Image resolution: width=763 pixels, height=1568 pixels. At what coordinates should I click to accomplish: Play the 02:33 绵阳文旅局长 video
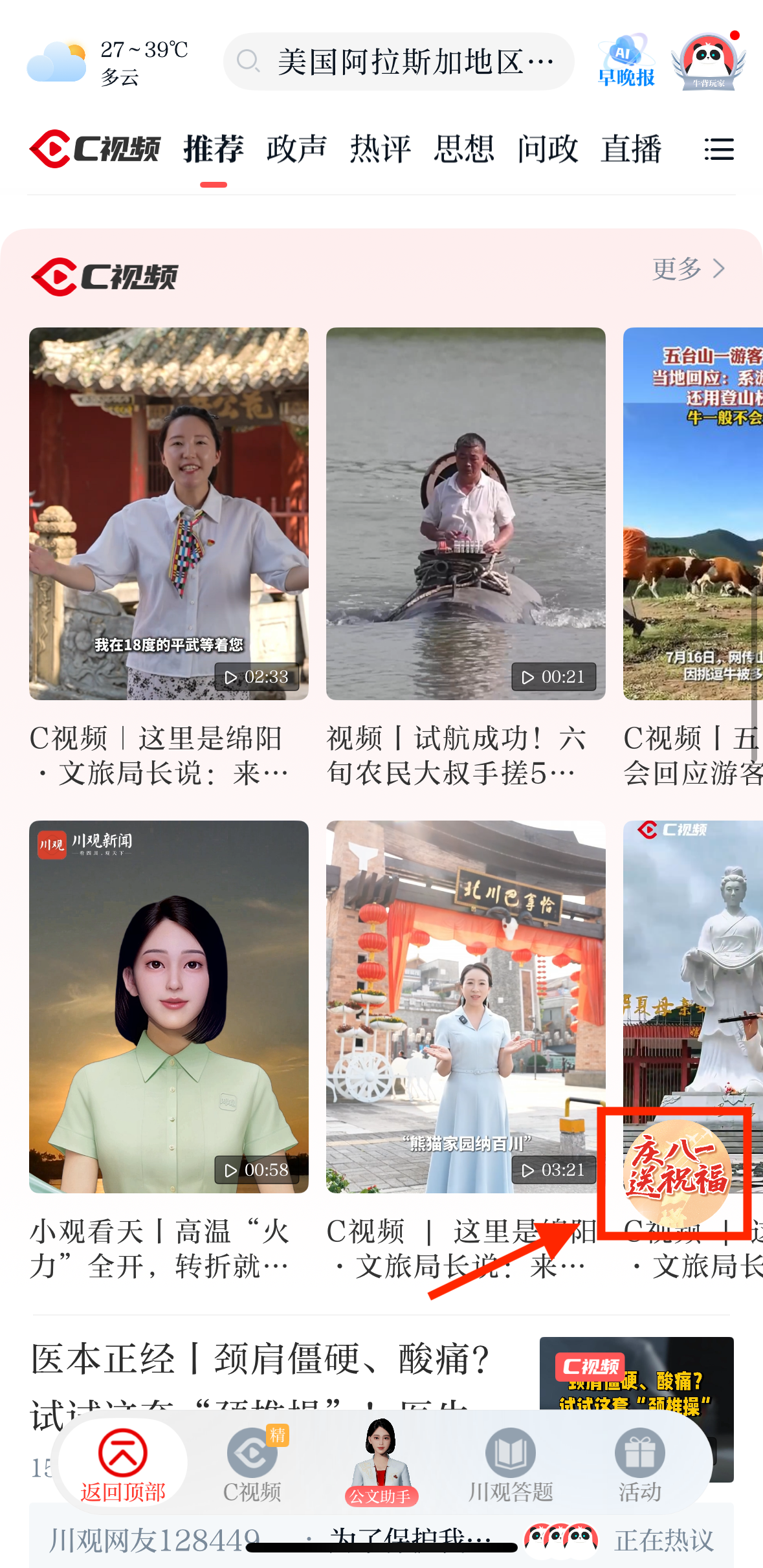coord(168,513)
